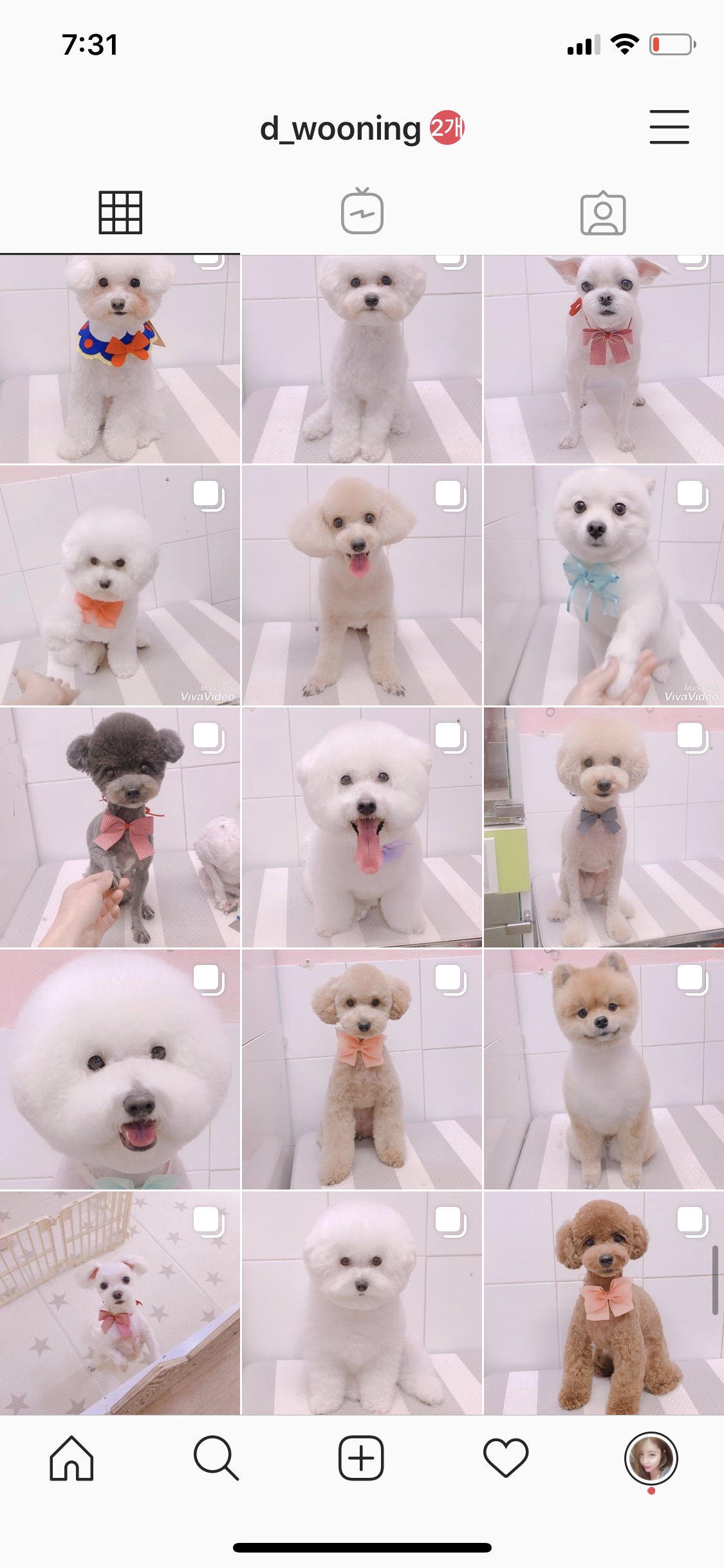Open post of dog with blue polka-dot bib

(x=120, y=359)
